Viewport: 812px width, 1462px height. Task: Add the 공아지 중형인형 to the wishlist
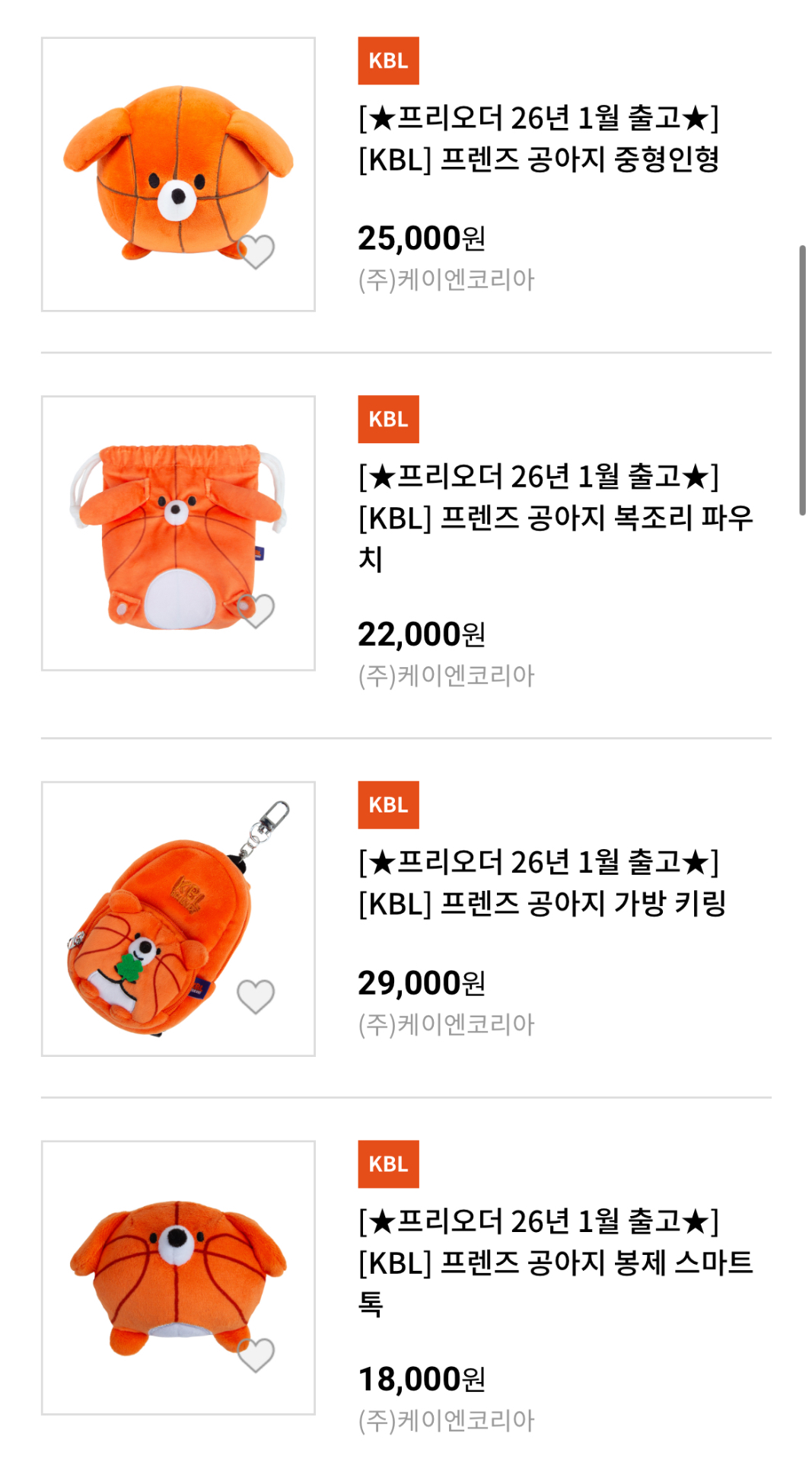256,252
